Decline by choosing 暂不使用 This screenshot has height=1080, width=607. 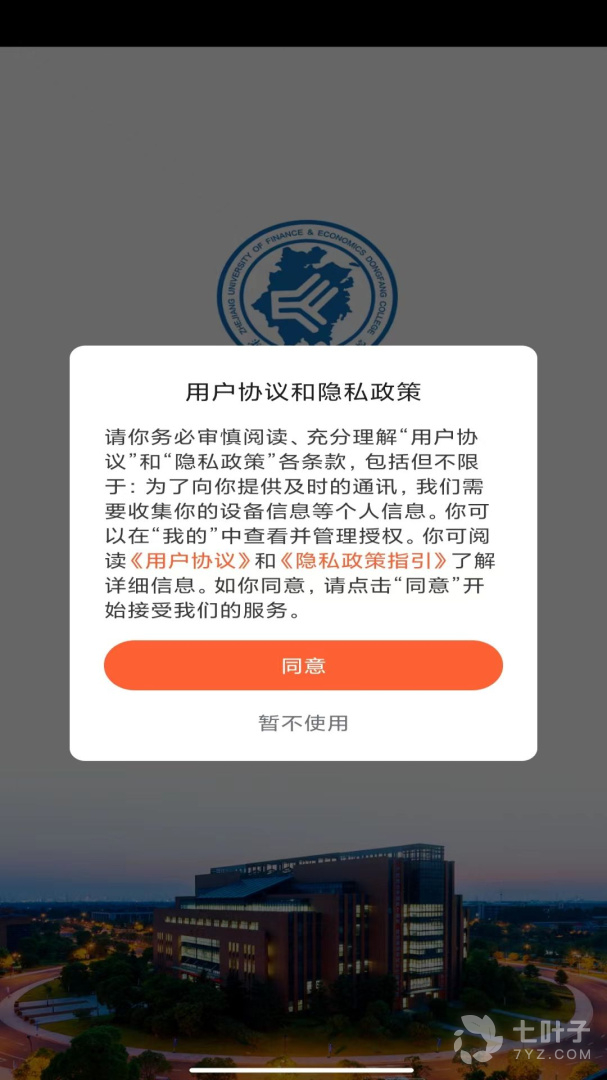[303, 723]
